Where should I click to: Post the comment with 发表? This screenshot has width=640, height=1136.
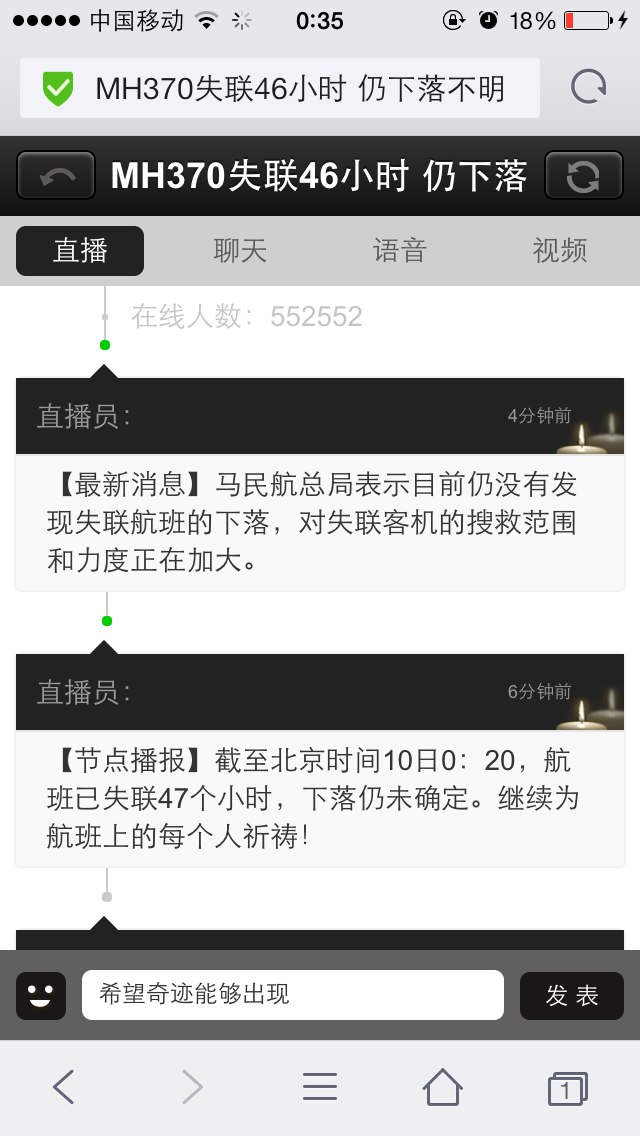572,995
